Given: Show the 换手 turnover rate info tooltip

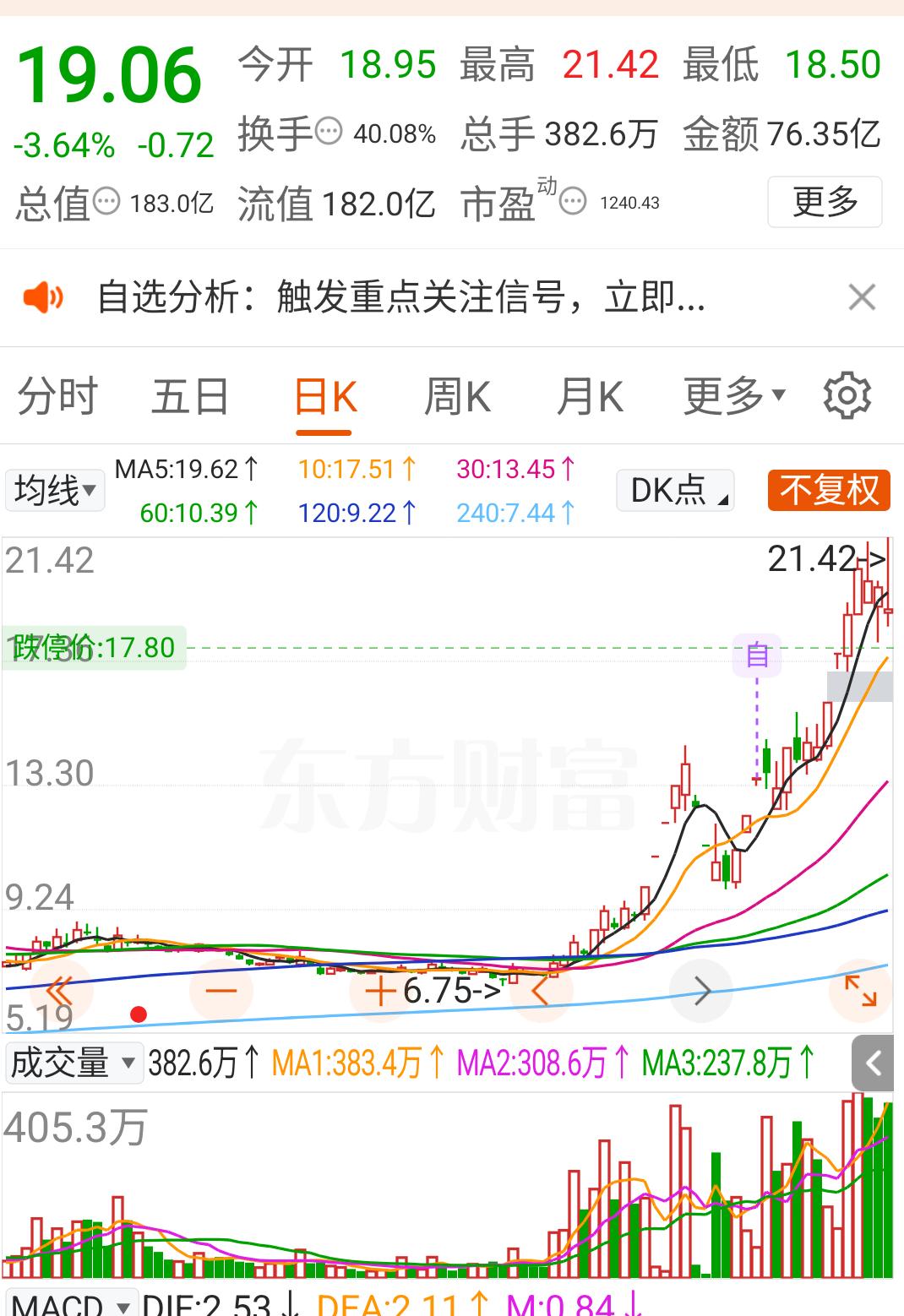Looking at the screenshot, I should pos(329,133).
